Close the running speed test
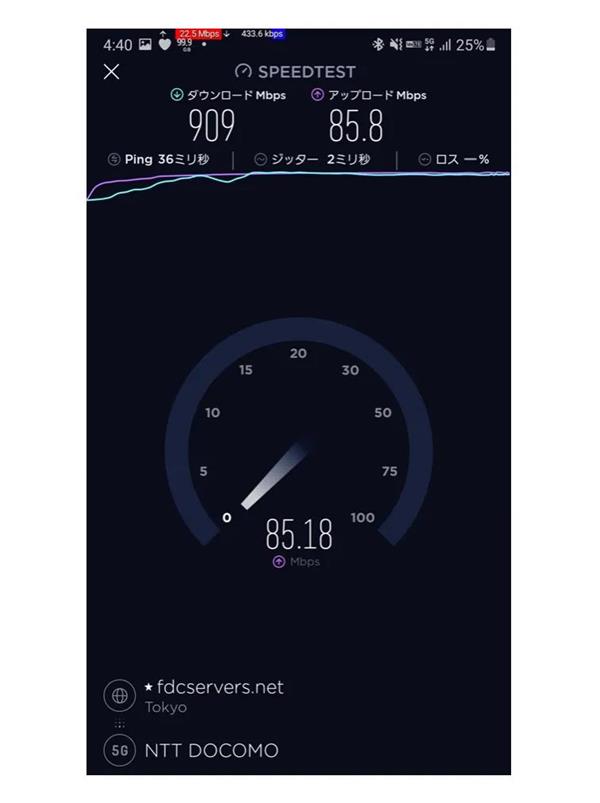The image size is (600, 803). pos(112,72)
